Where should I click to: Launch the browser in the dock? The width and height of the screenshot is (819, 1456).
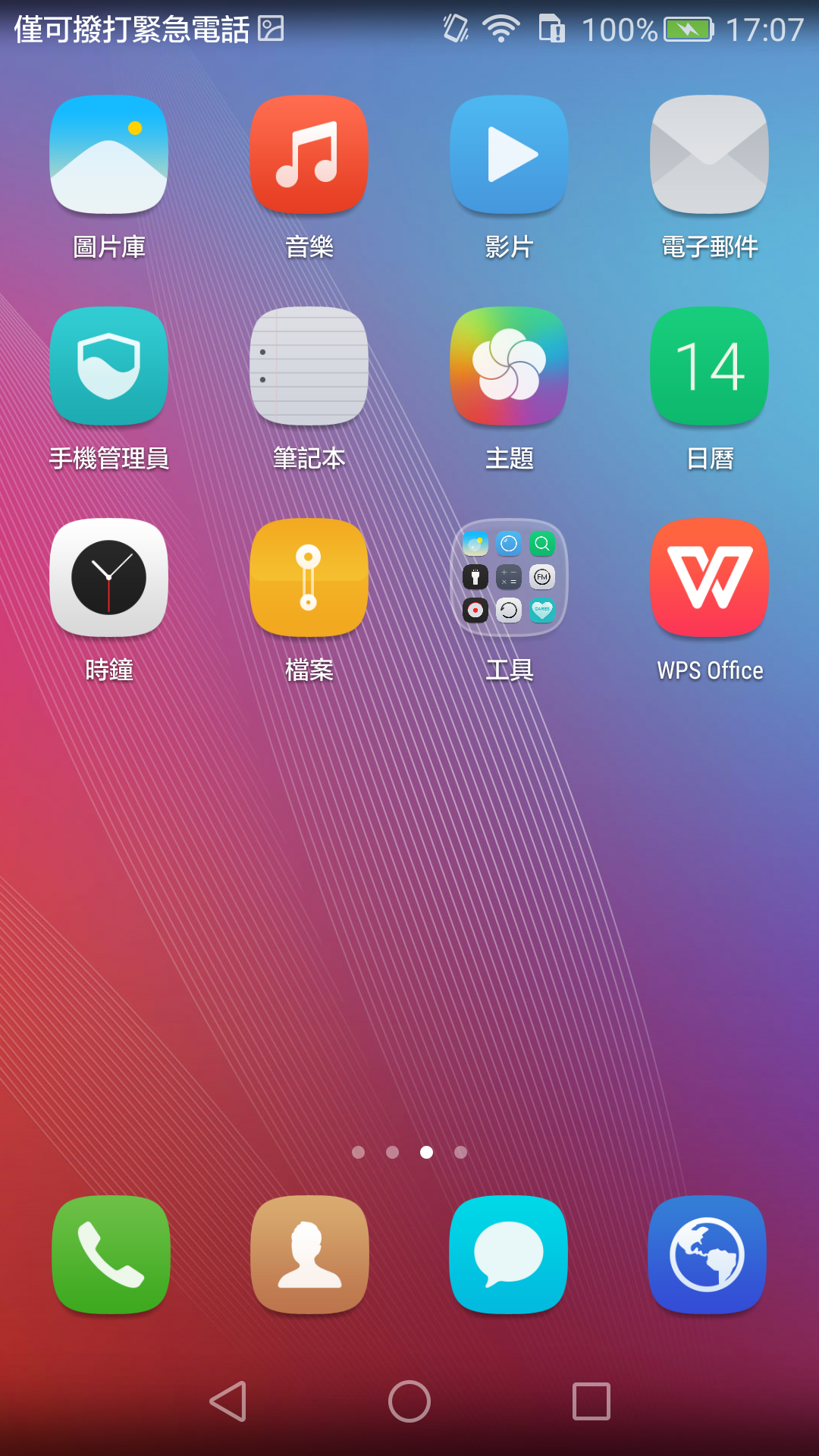708,1255
